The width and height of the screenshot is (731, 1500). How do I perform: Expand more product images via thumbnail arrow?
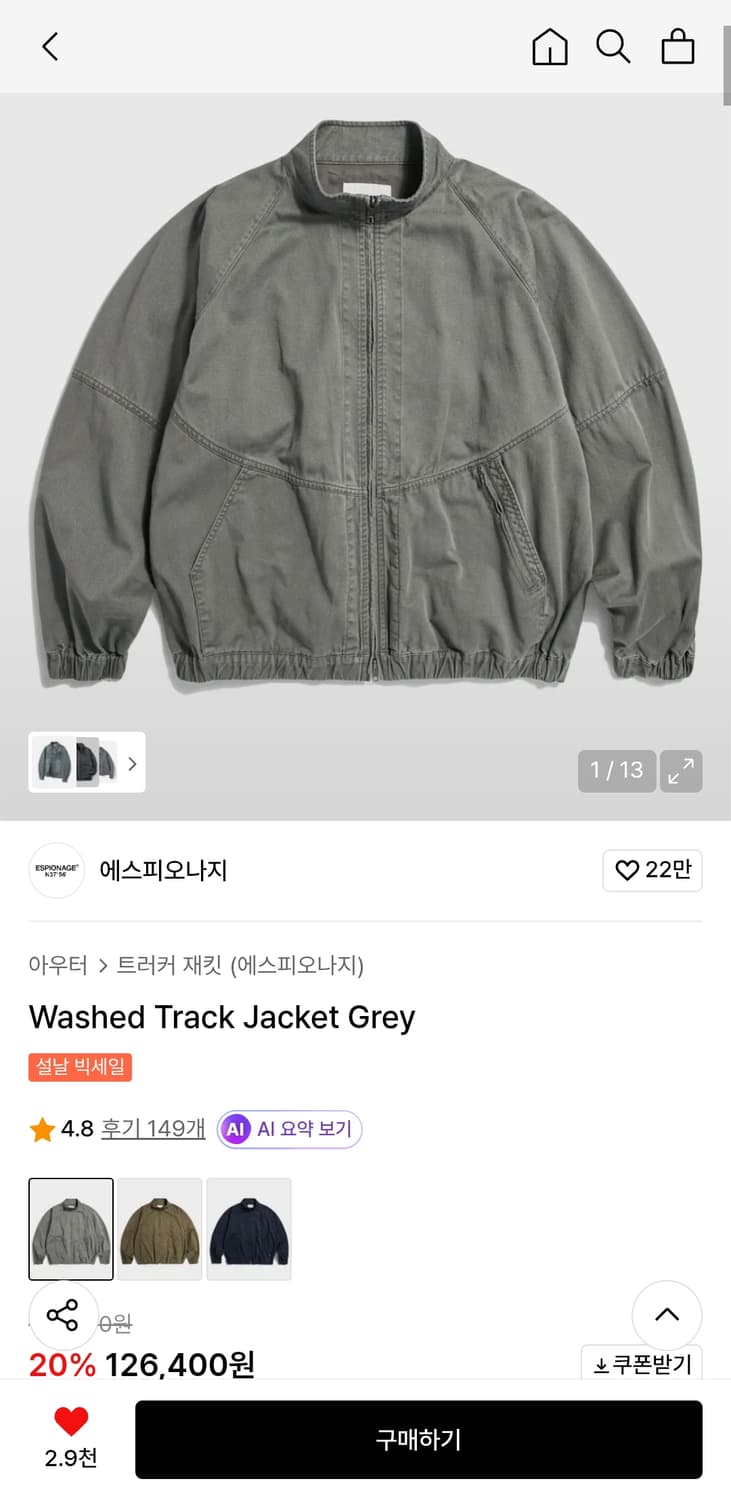tap(132, 763)
